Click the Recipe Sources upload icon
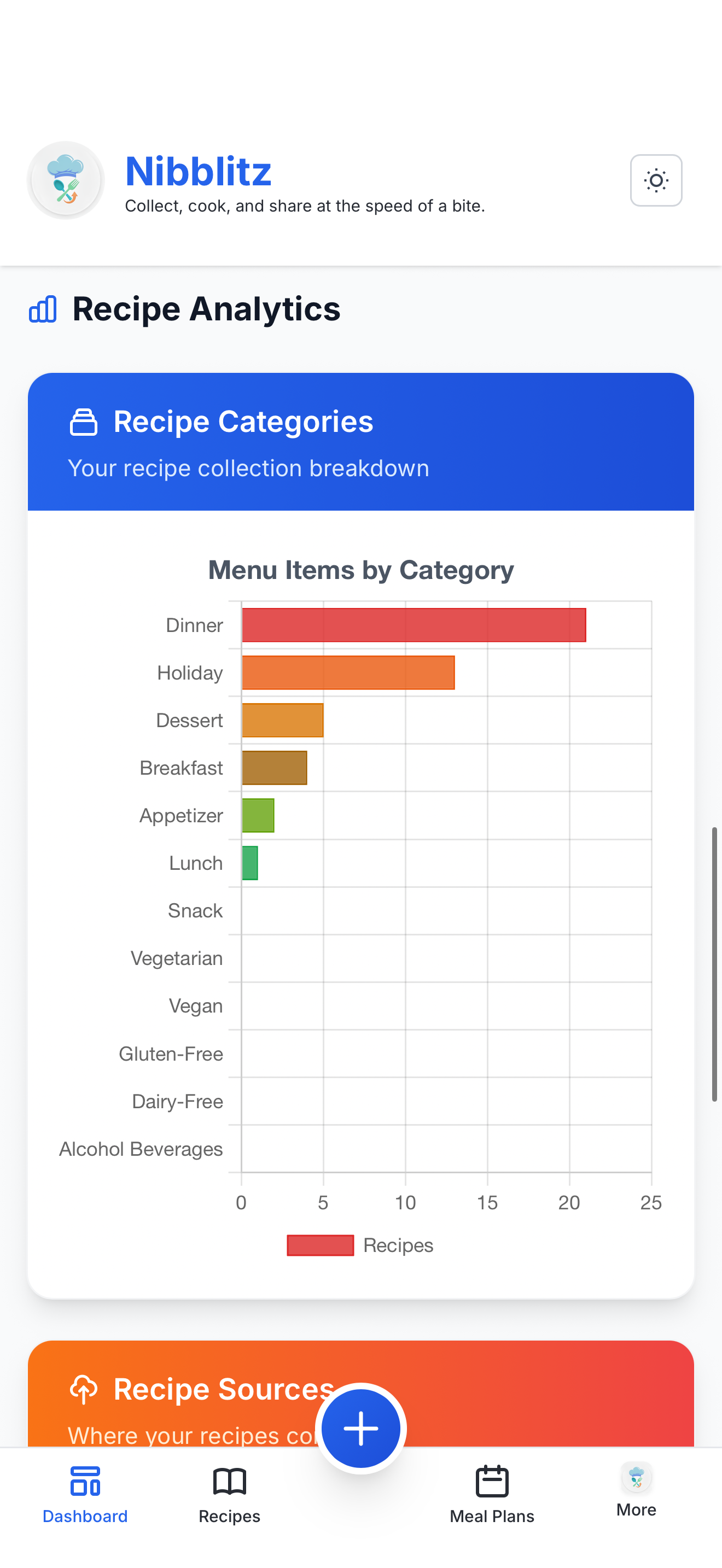This screenshot has width=722, height=1568. point(85,1389)
